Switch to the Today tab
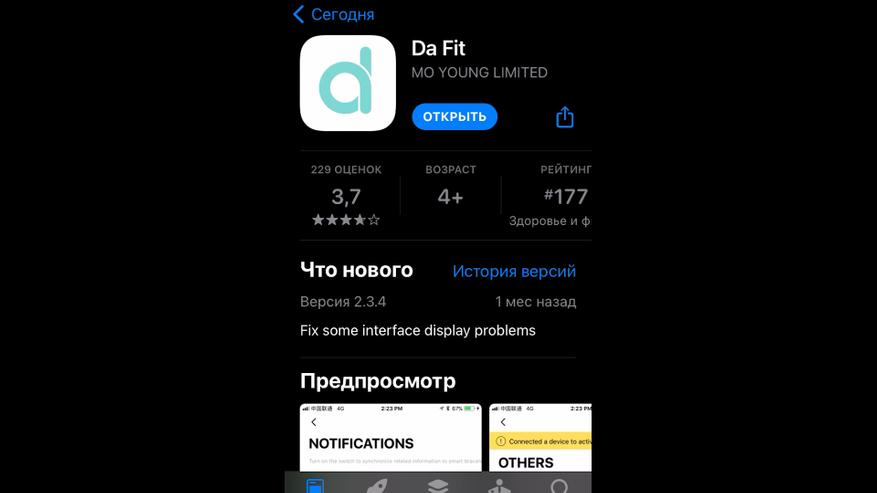Screen dimensions: 877x493 click(315, 485)
